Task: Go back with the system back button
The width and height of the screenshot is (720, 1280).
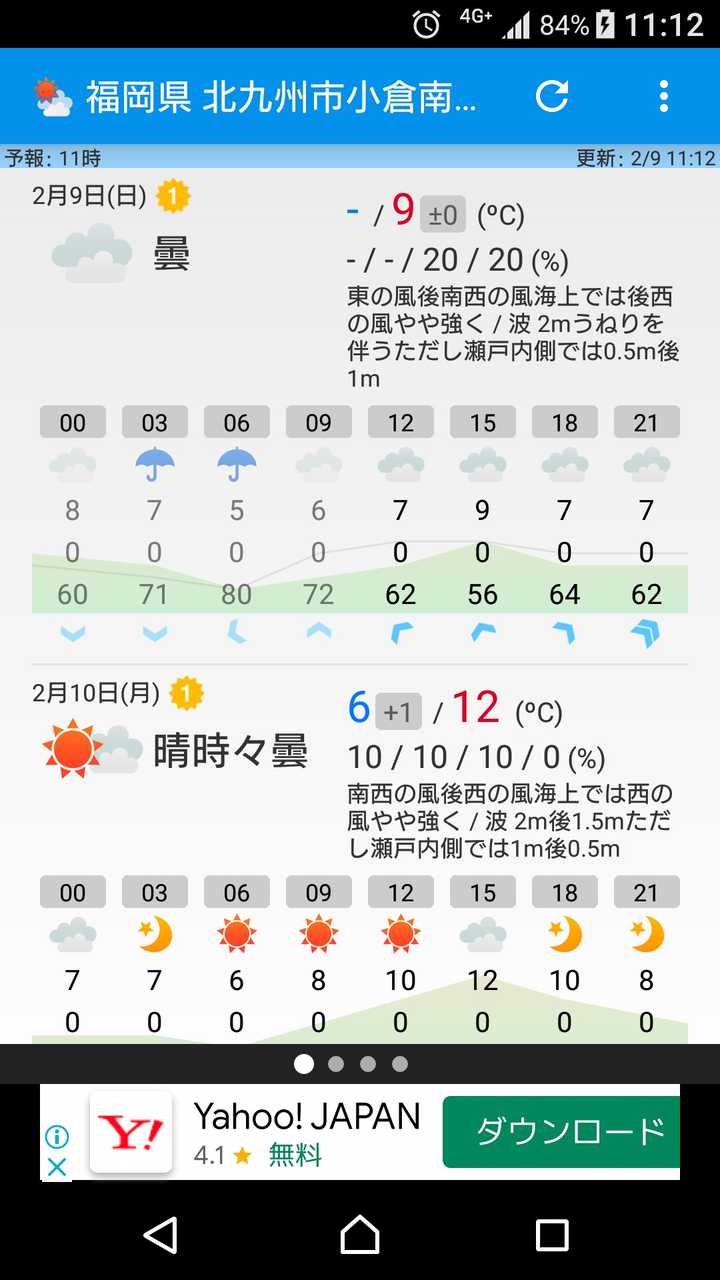Action: [x=161, y=1235]
